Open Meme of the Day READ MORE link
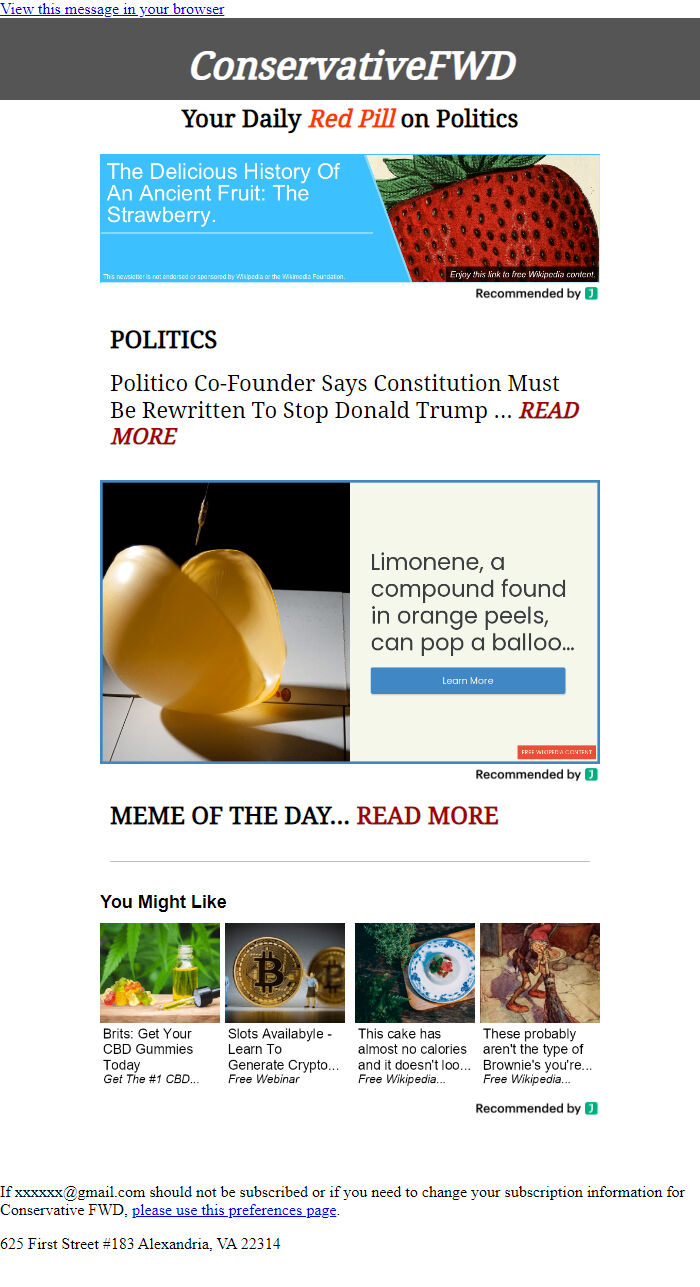The height and width of the screenshot is (1287, 700). coord(427,816)
